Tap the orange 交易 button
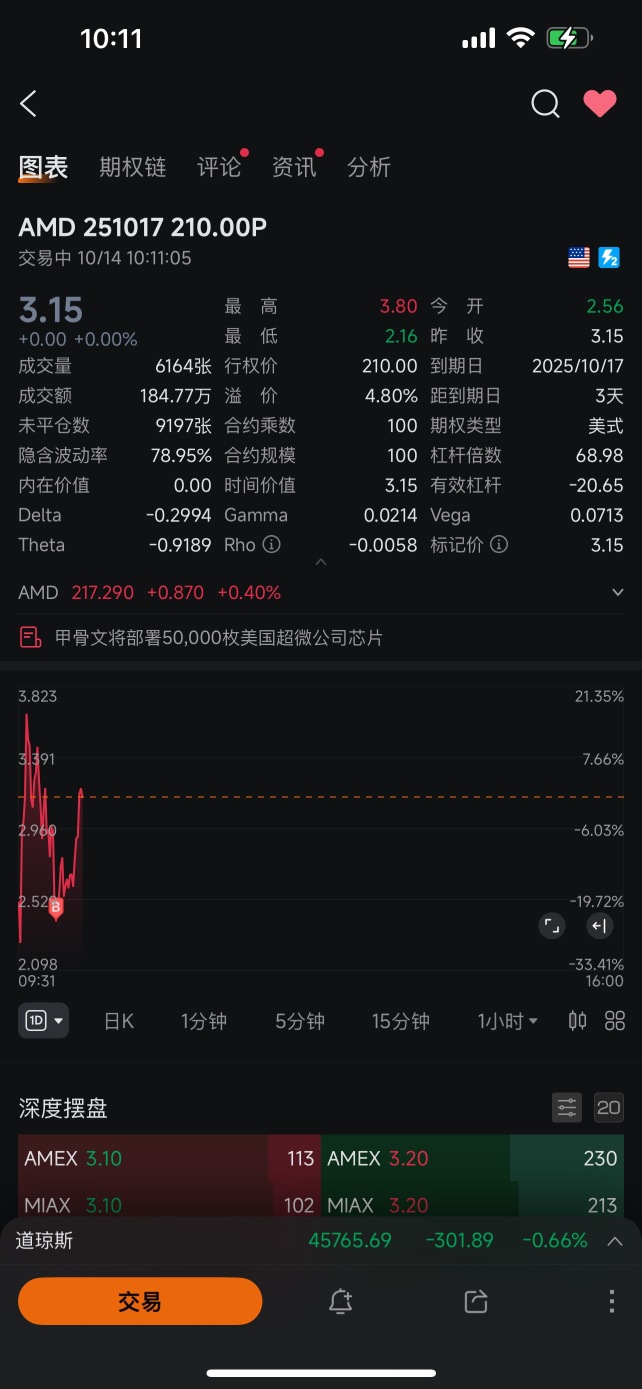 pos(140,1301)
